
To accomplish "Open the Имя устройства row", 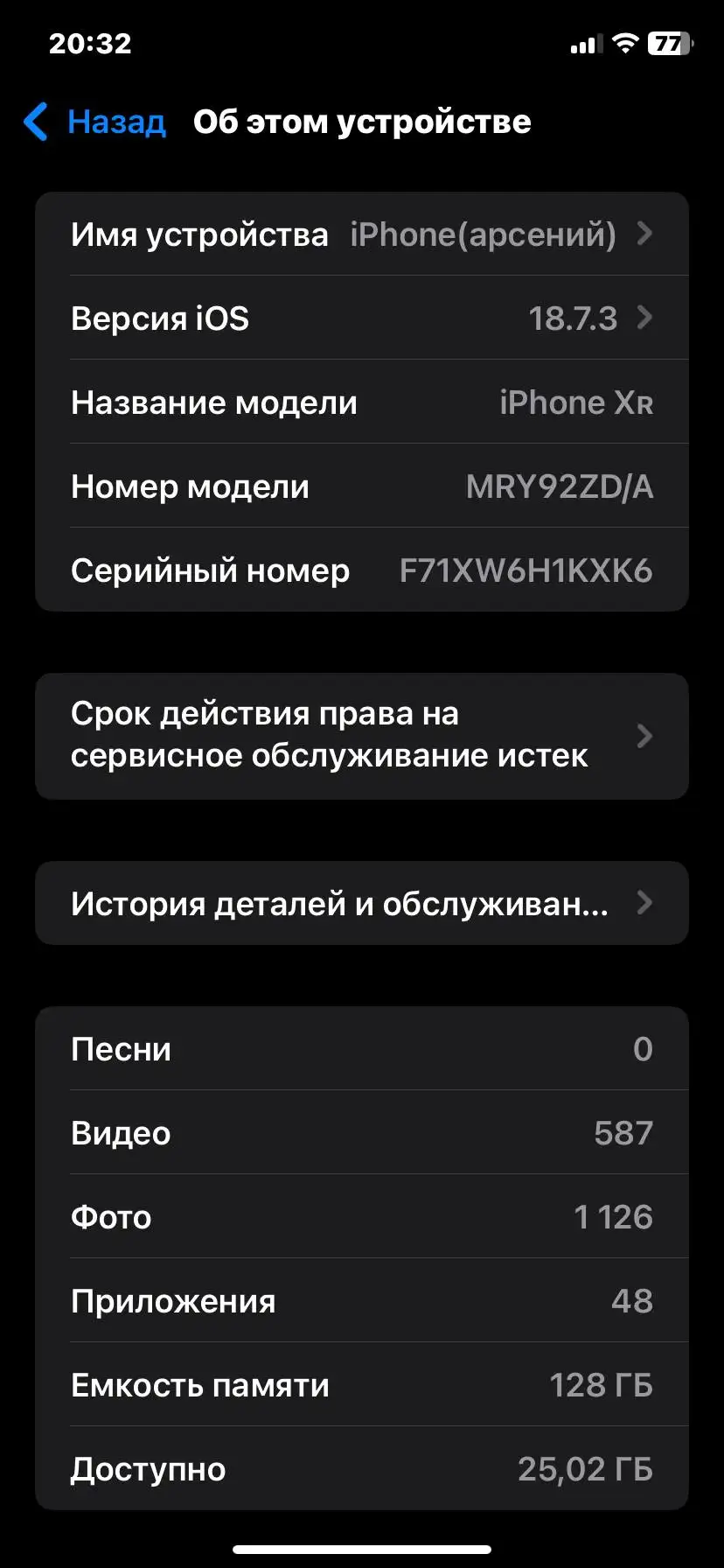I will click(x=362, y=234).
